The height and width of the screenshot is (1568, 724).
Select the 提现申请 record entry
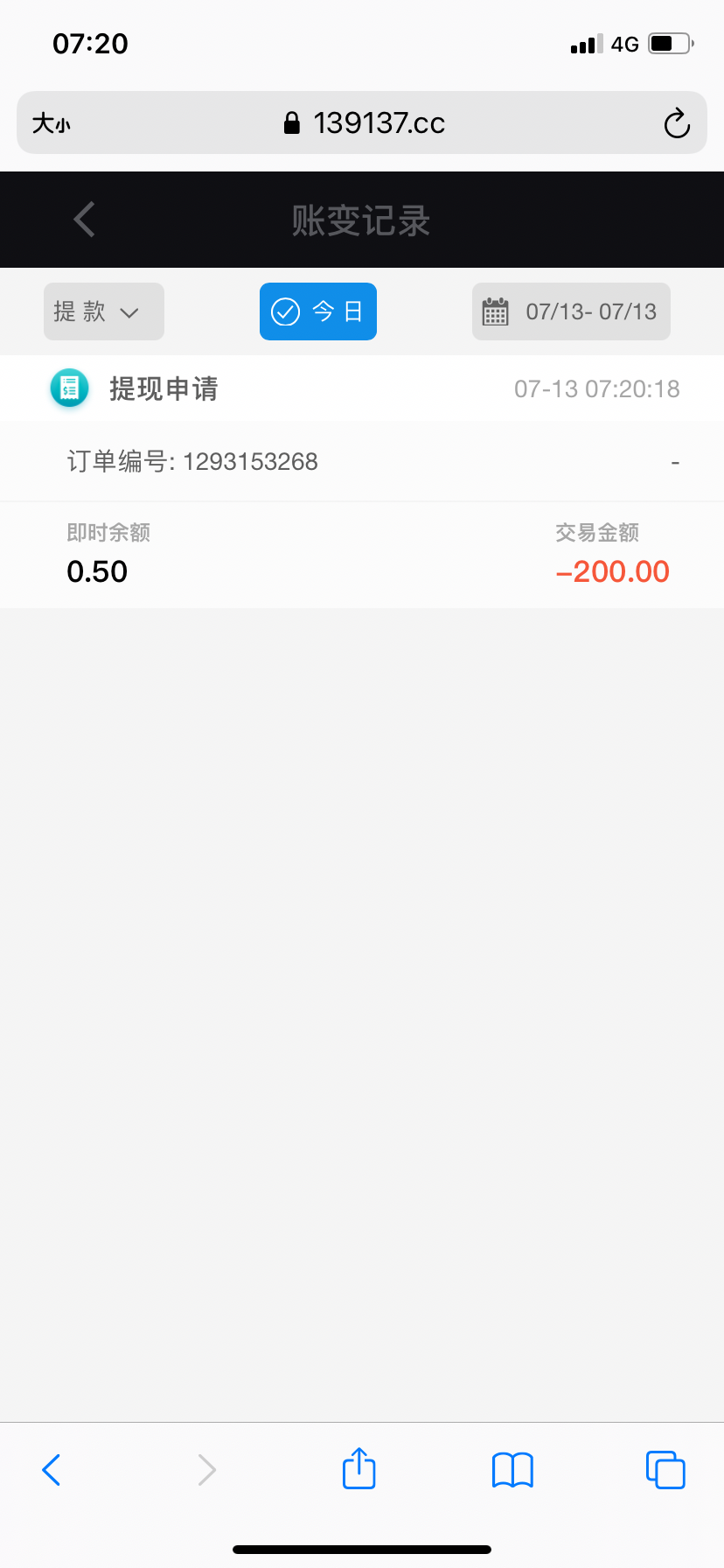coord(164,388)
